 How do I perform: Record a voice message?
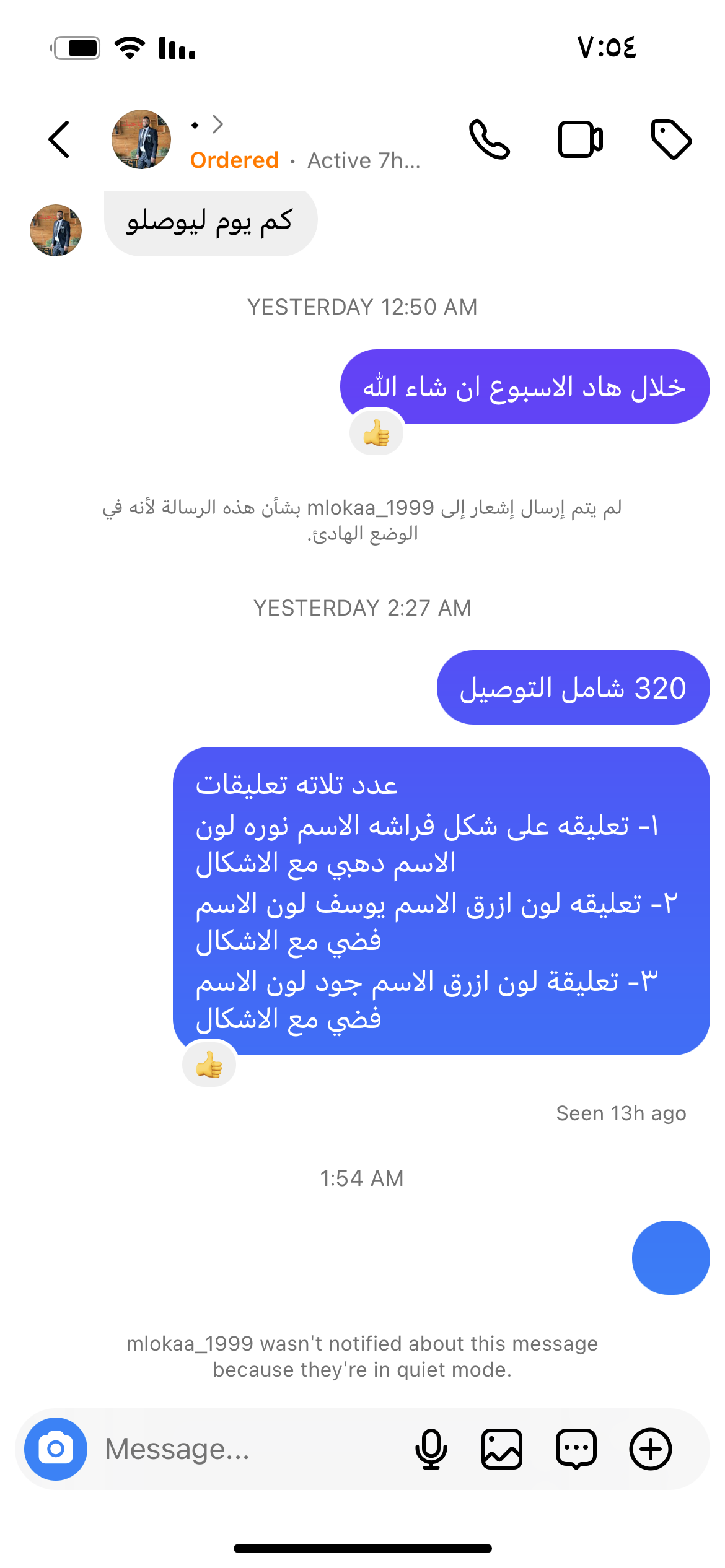pyautogui.click(x=431, y=1449)
